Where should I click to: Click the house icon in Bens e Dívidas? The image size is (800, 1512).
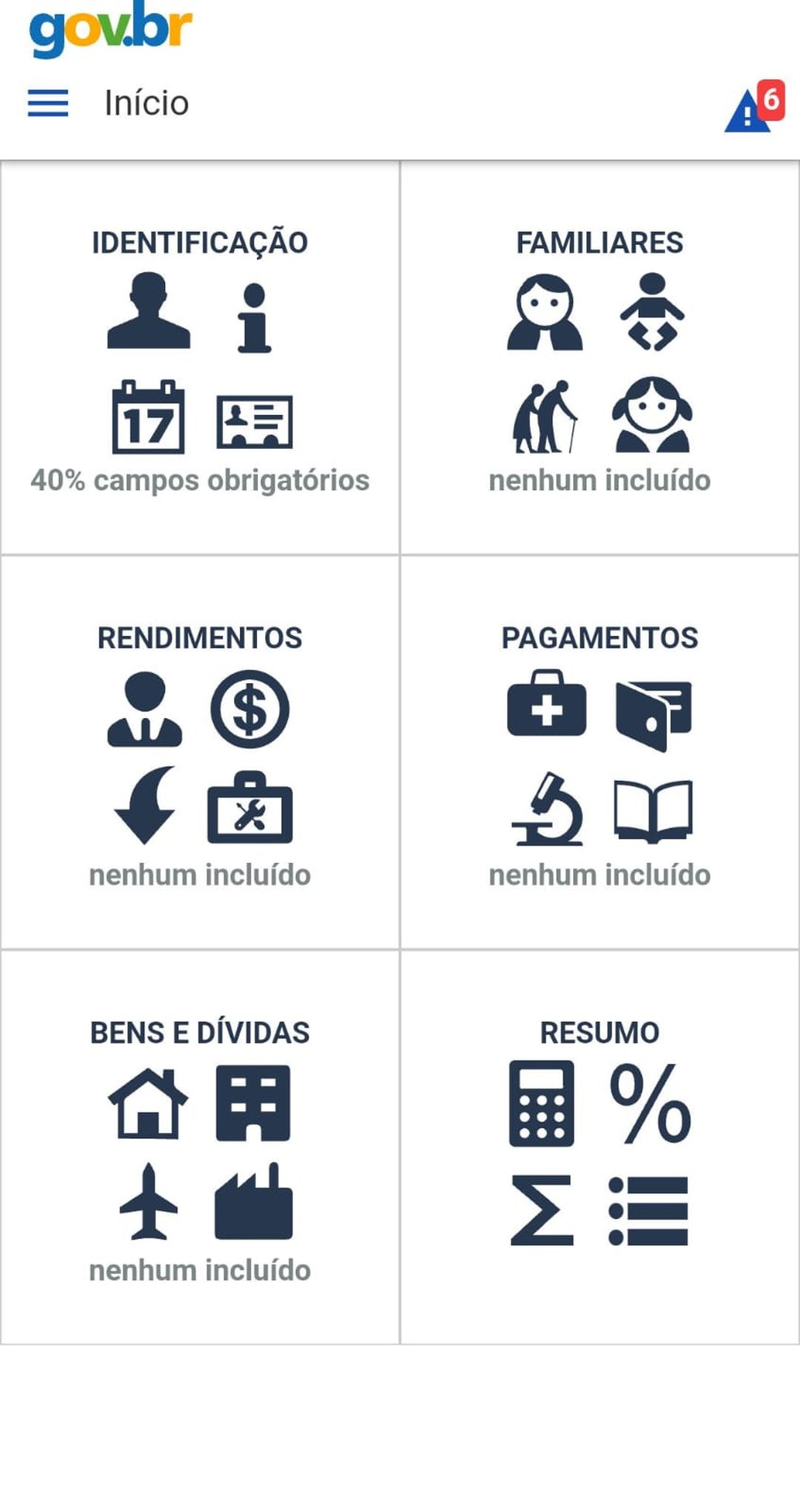click(147, 1105)
